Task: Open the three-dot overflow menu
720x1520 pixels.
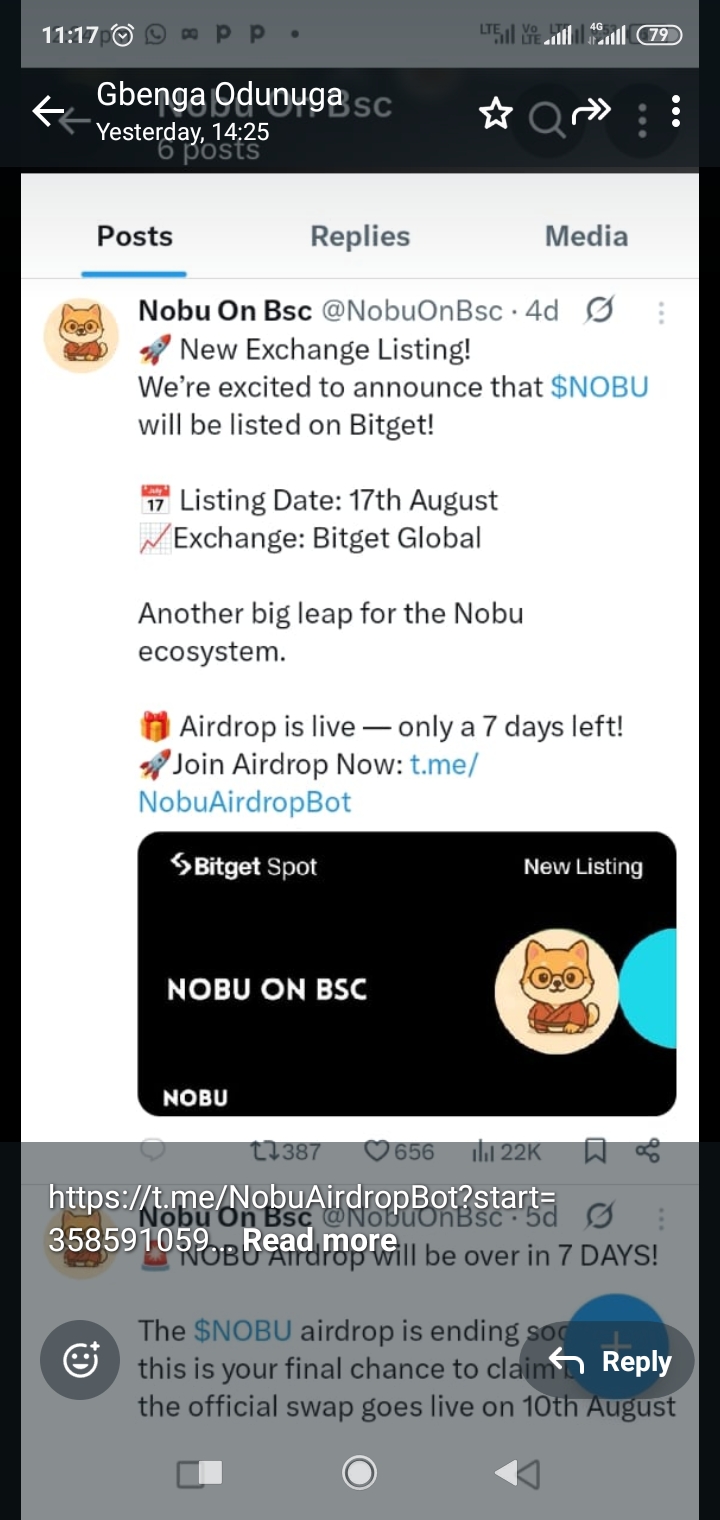Action: (676, 112)
